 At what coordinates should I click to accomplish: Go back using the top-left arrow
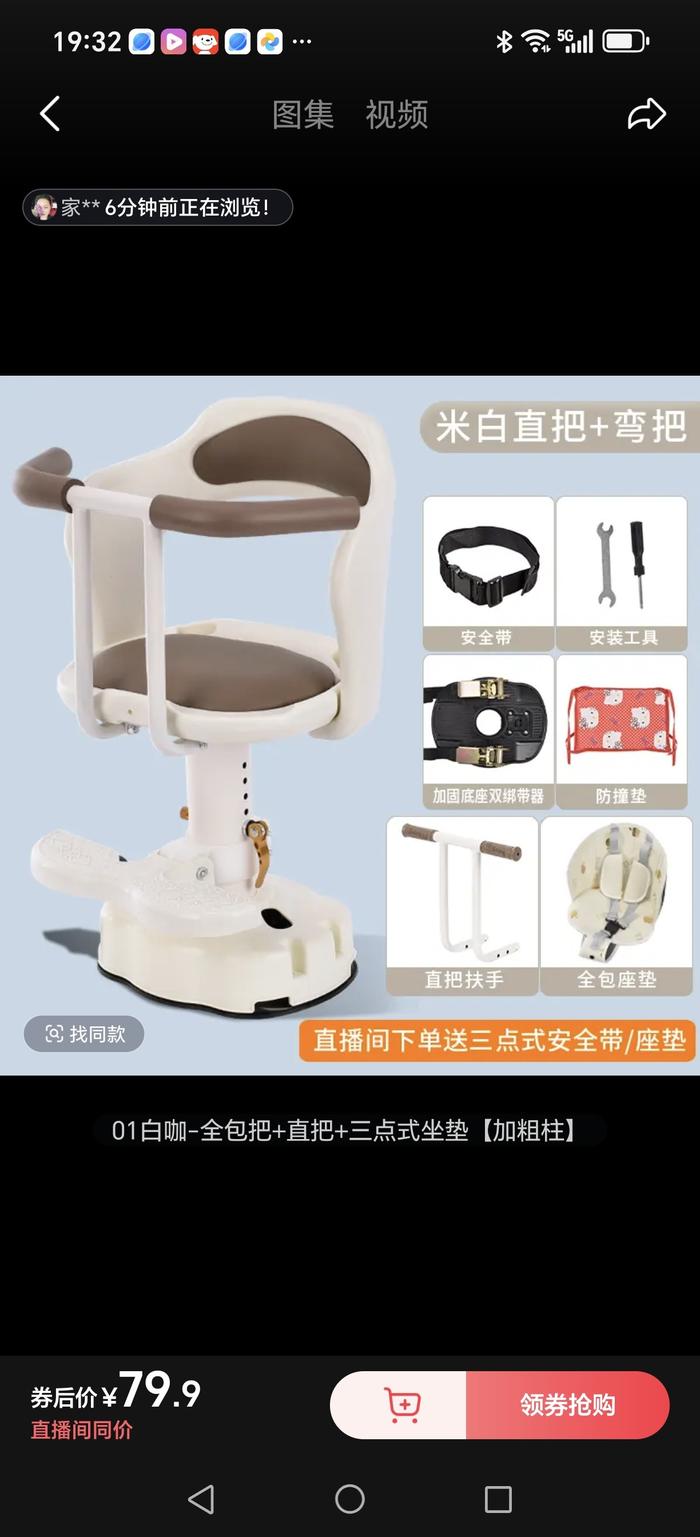[x=50, y=114]
